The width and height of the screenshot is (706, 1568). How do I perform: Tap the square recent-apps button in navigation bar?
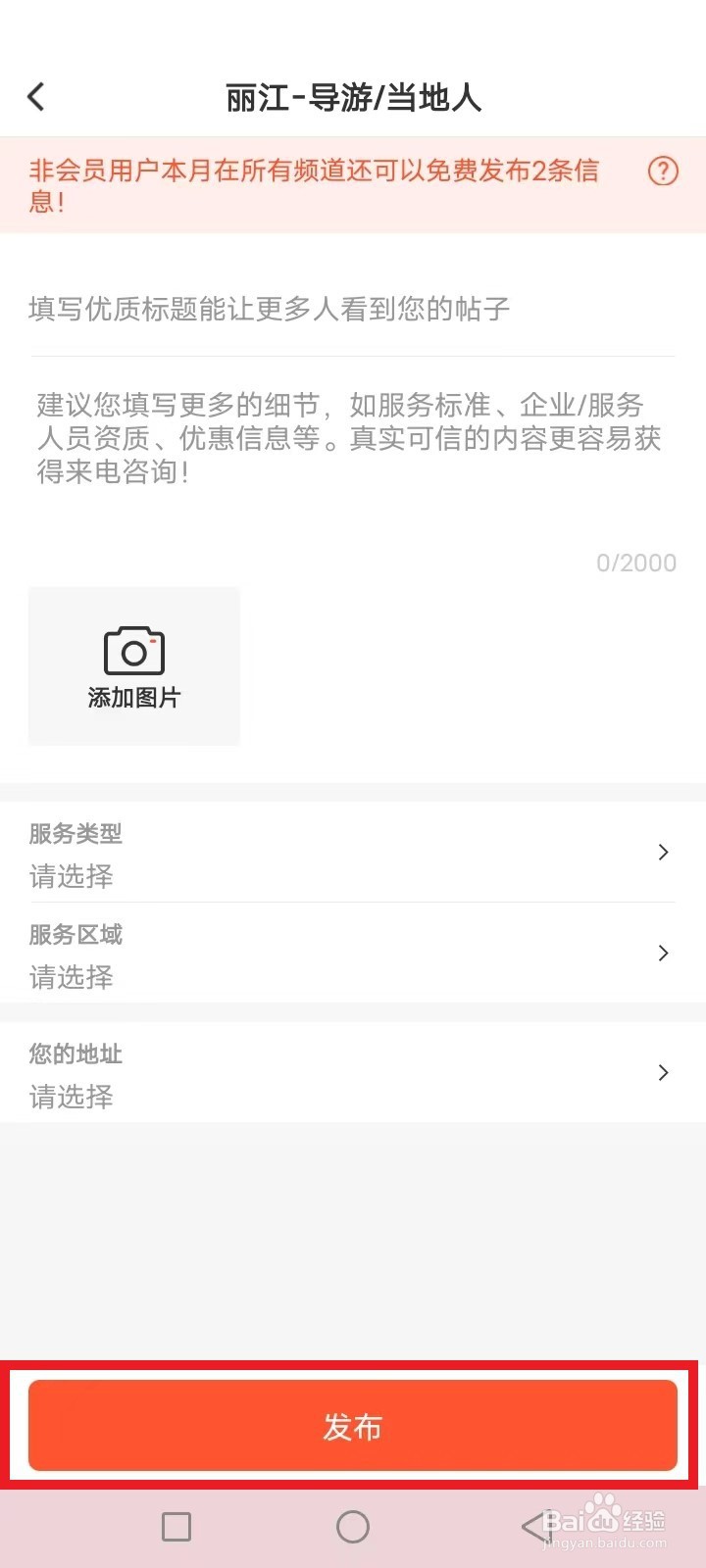[176, 1526]
